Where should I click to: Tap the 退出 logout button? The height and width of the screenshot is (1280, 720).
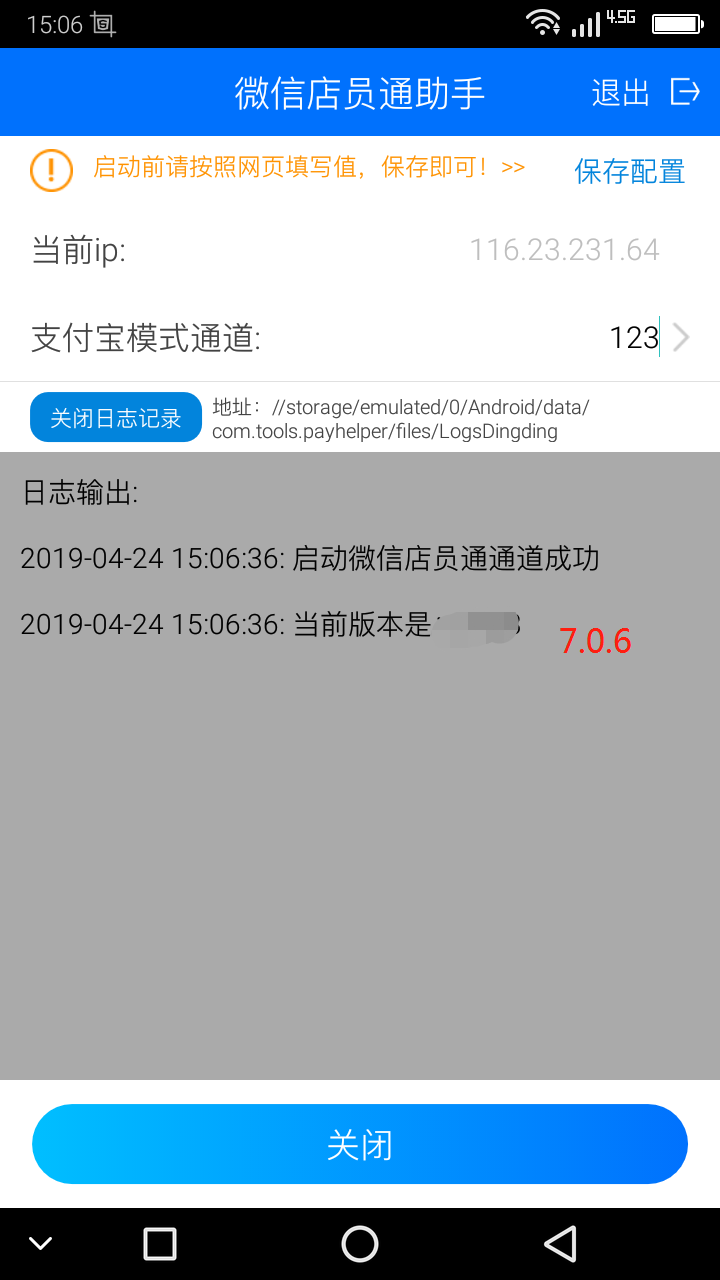(645, 92)
